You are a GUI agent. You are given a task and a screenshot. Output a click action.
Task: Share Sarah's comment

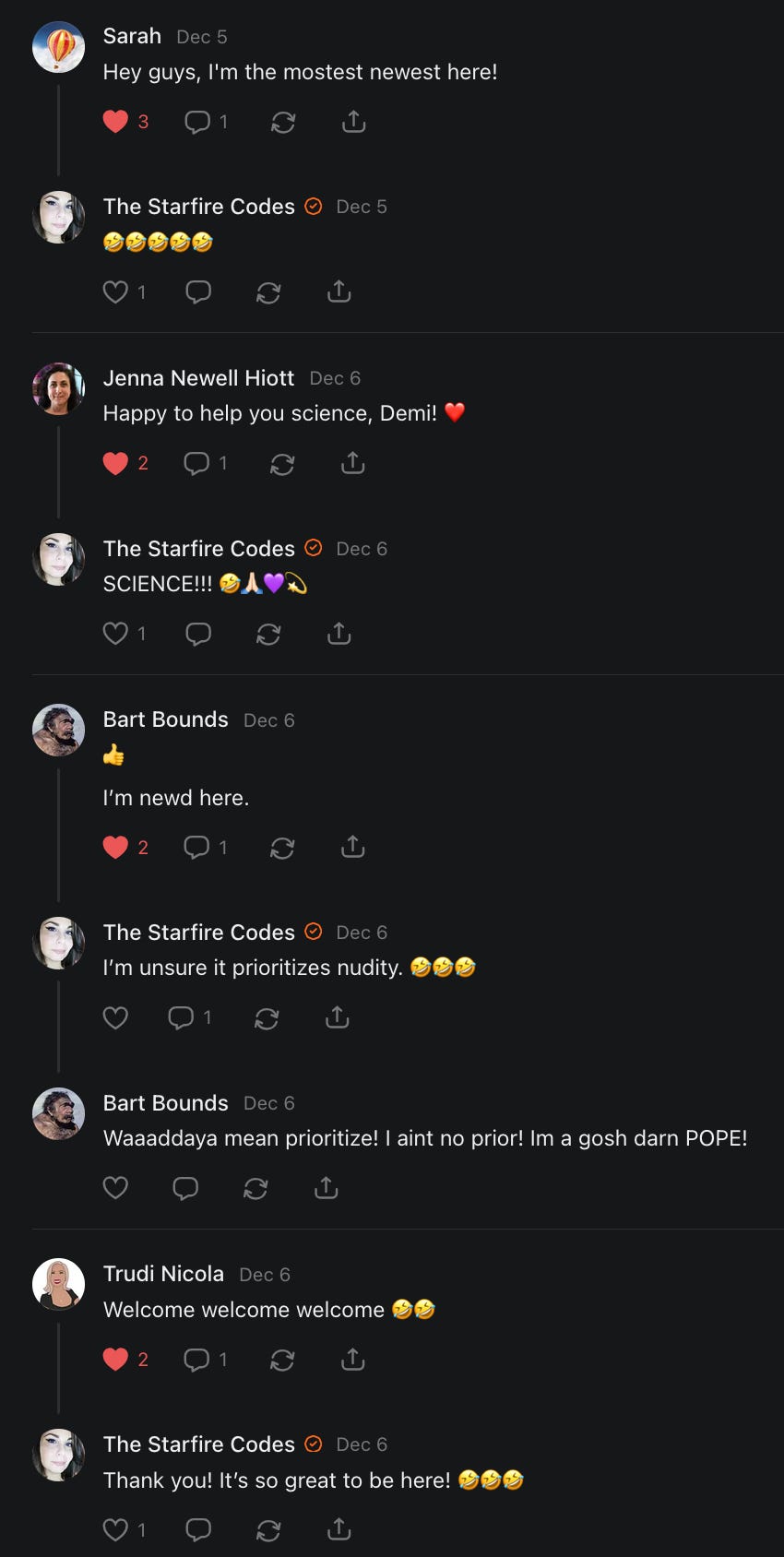[x=354, y=122]
